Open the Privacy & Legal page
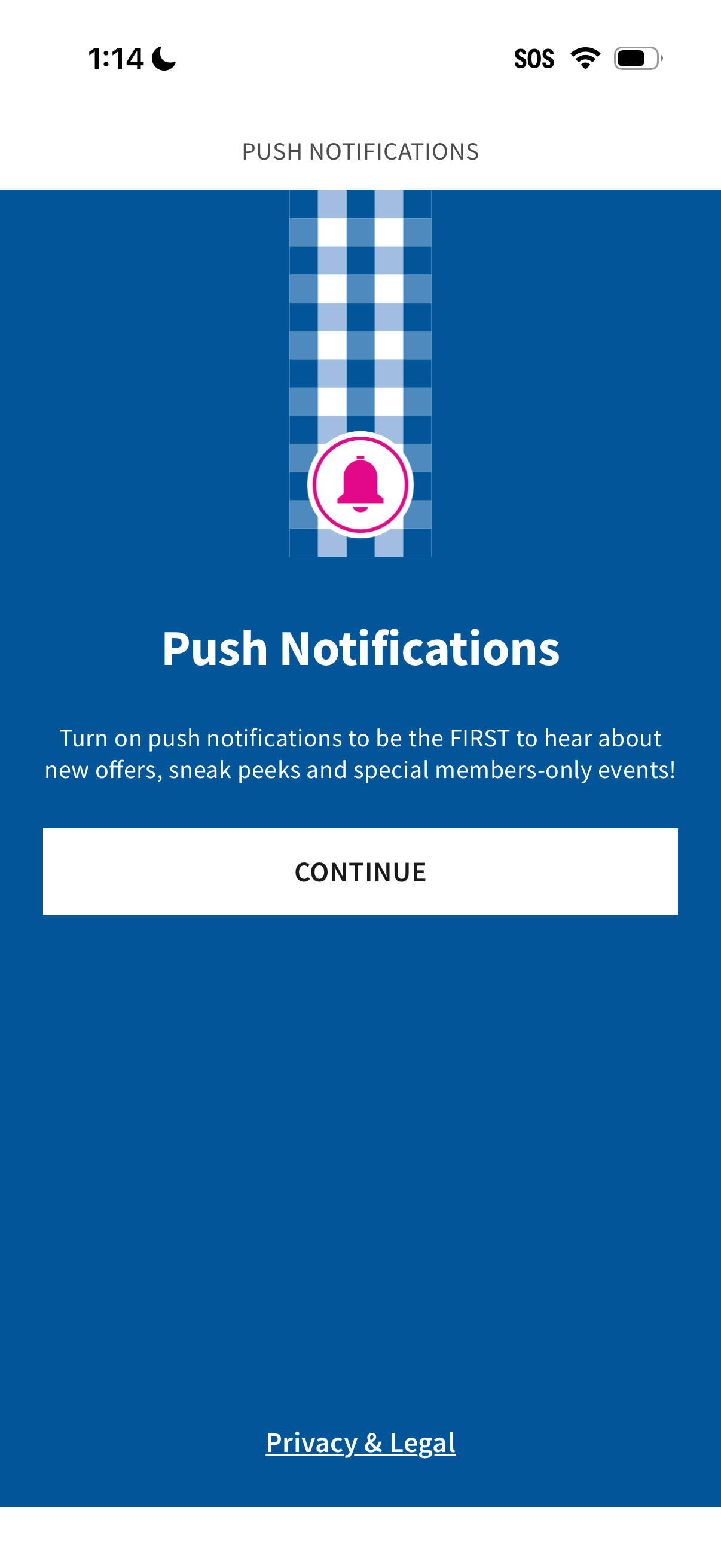Image resolution: width=721 pixels, height=1568 pixels. click(360, 1442)
